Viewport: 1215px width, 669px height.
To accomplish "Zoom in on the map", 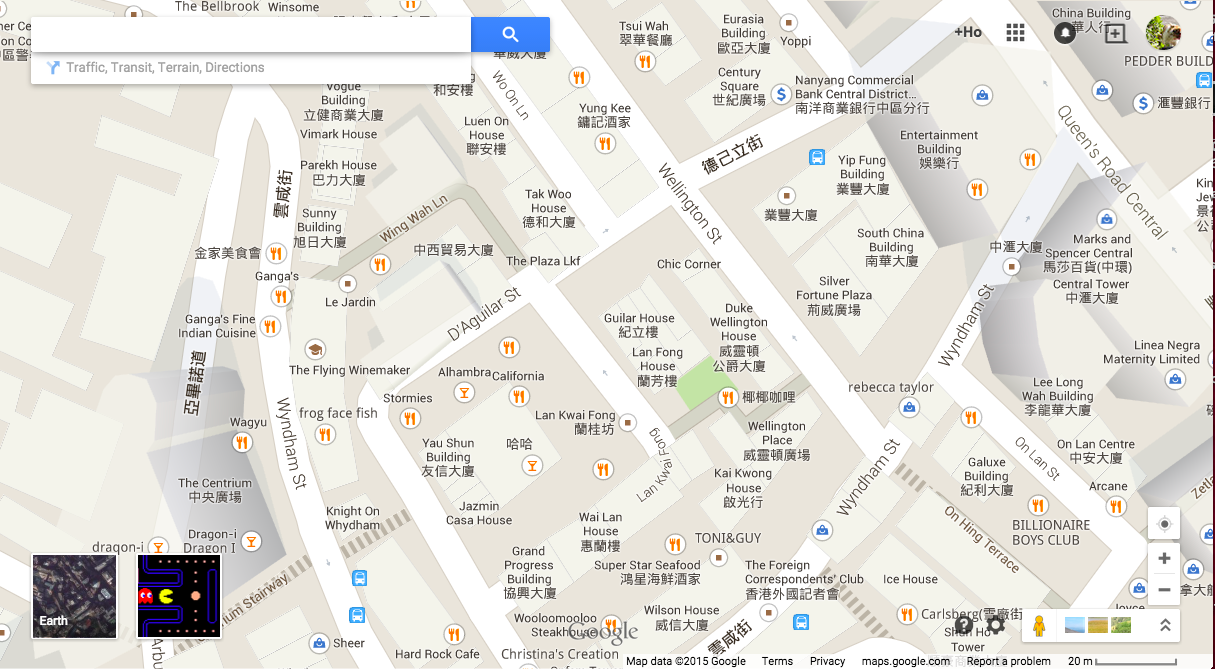I will pyautogui.click(x=1164, y=558).
